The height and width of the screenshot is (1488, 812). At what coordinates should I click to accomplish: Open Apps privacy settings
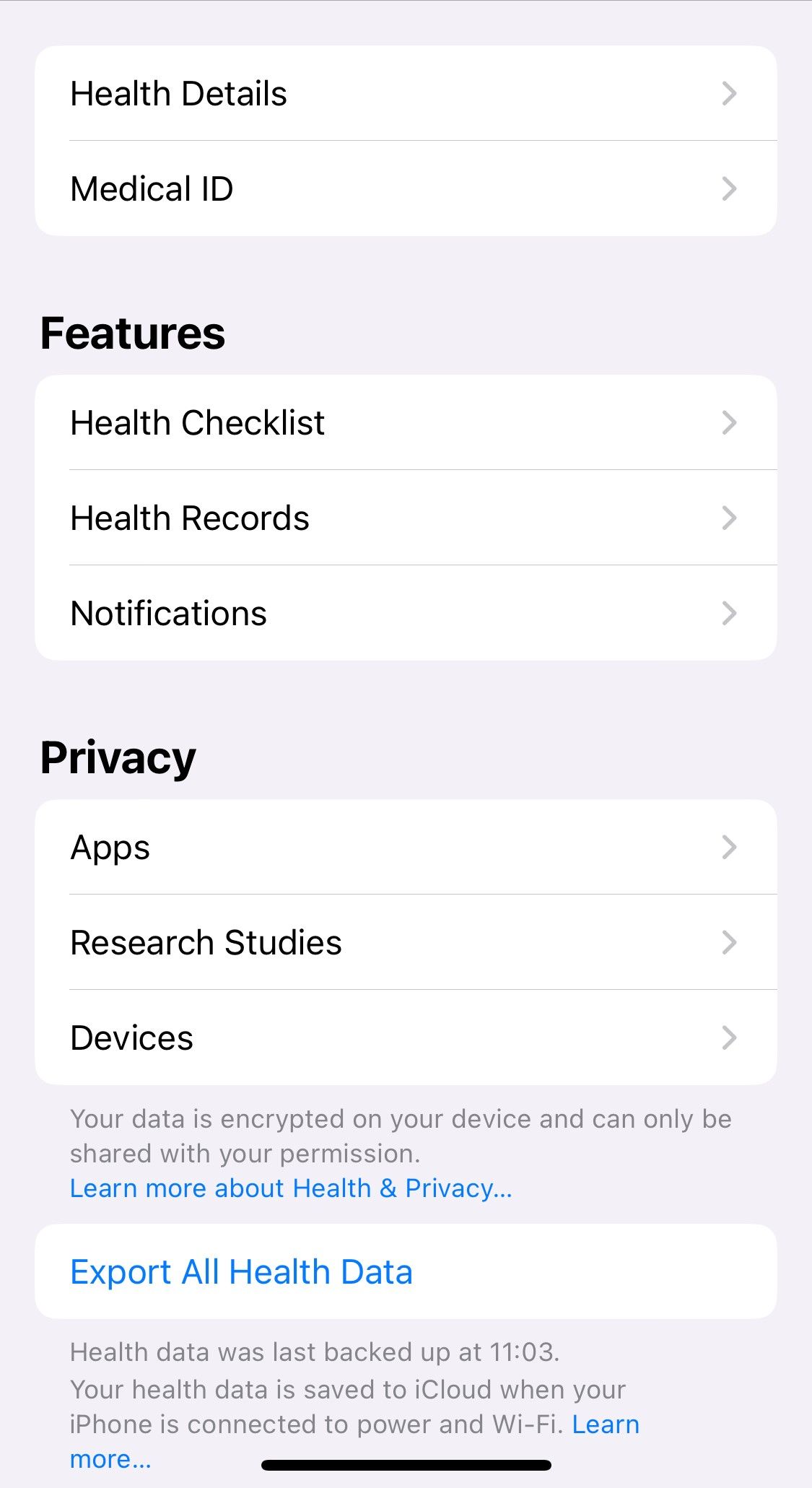click(x=110, y=847)
